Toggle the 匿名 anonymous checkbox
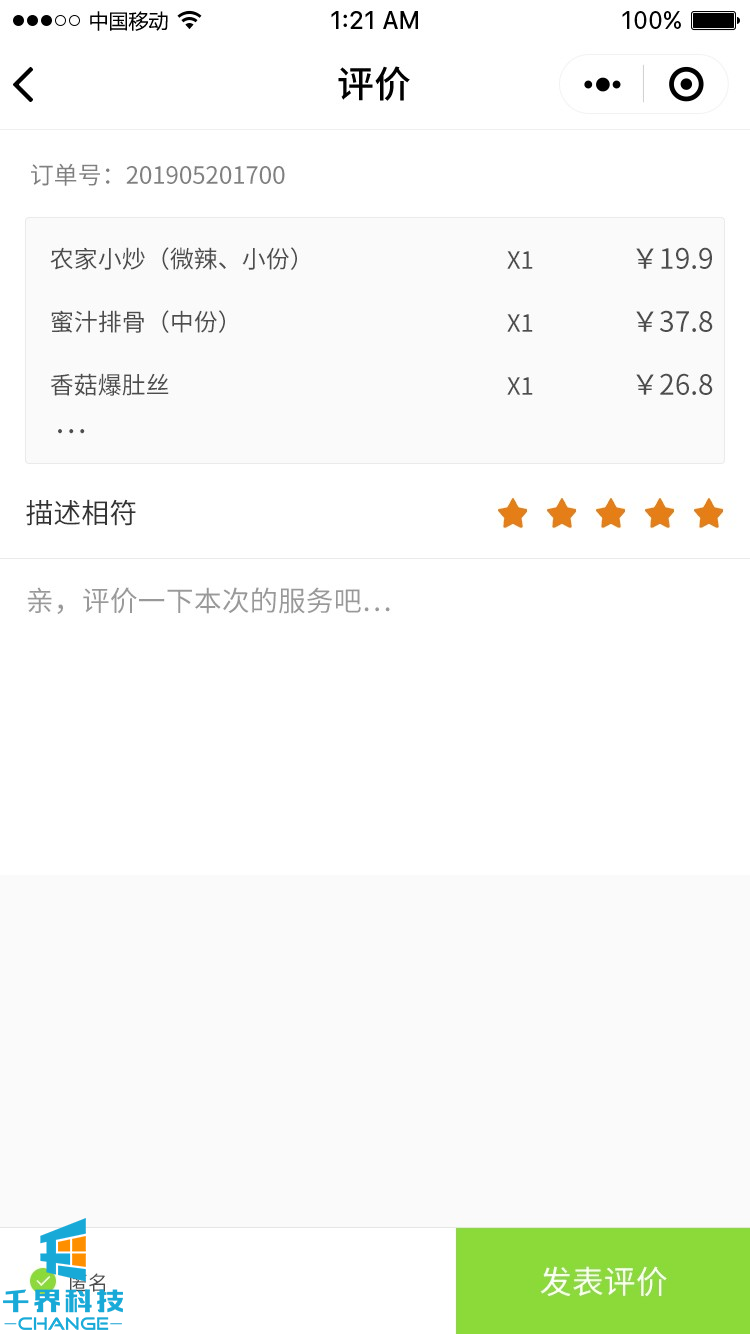The width and height of the screenshot is (750, 1334). coord(43,1280)
